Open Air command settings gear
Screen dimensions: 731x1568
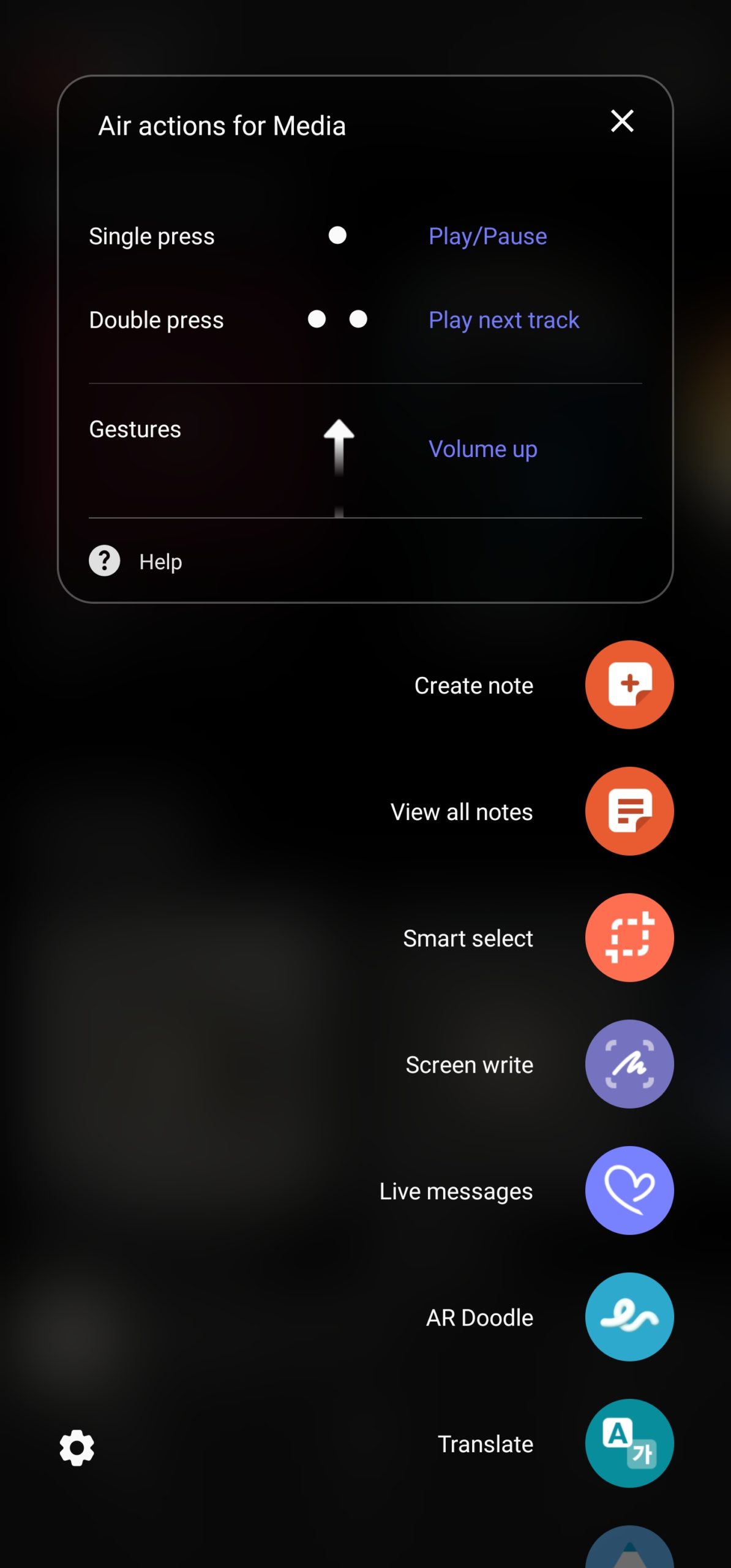77,1448
